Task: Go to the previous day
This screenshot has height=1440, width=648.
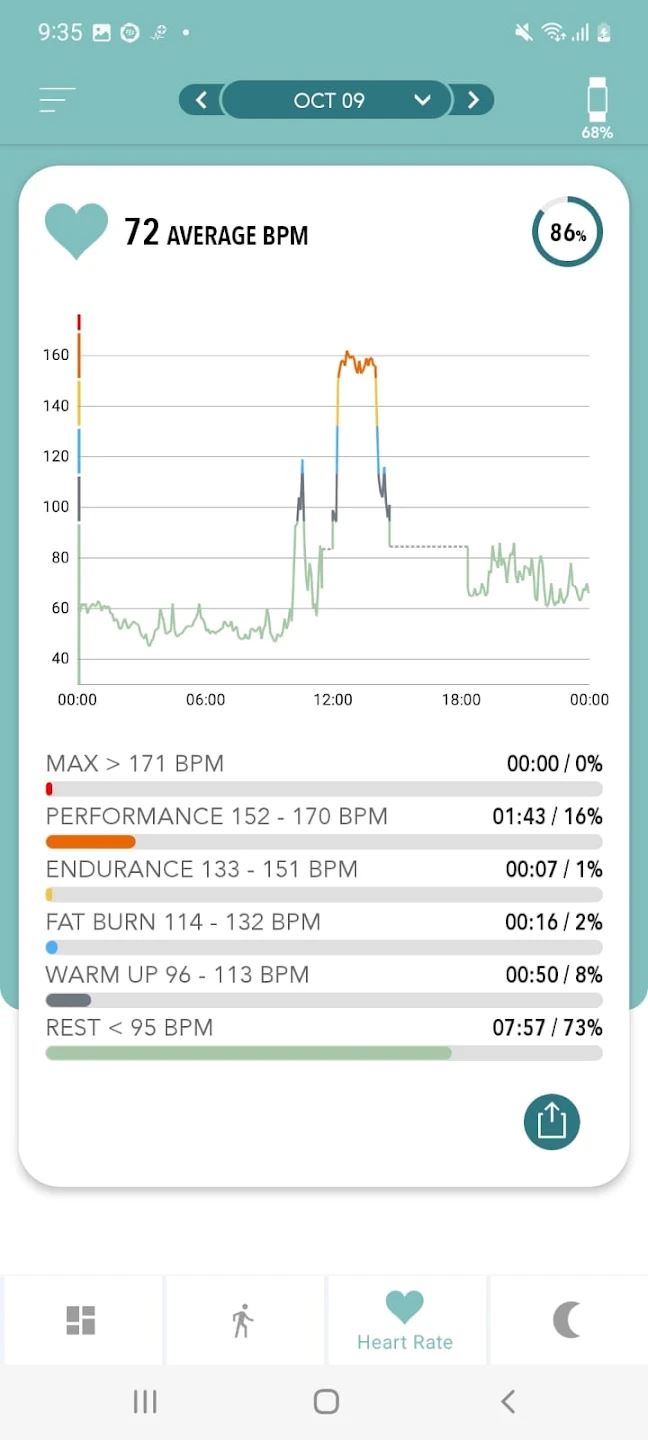Action: coord(201,100)
